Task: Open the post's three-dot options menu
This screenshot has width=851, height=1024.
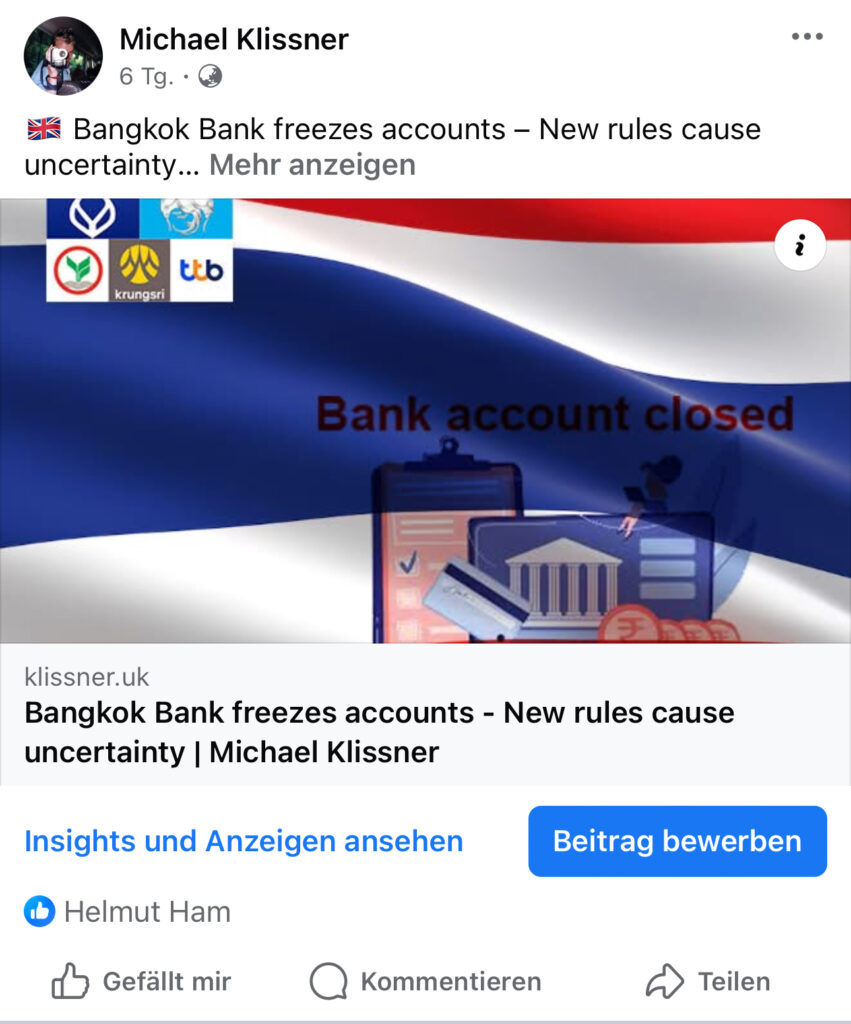Action: (807, 37)
